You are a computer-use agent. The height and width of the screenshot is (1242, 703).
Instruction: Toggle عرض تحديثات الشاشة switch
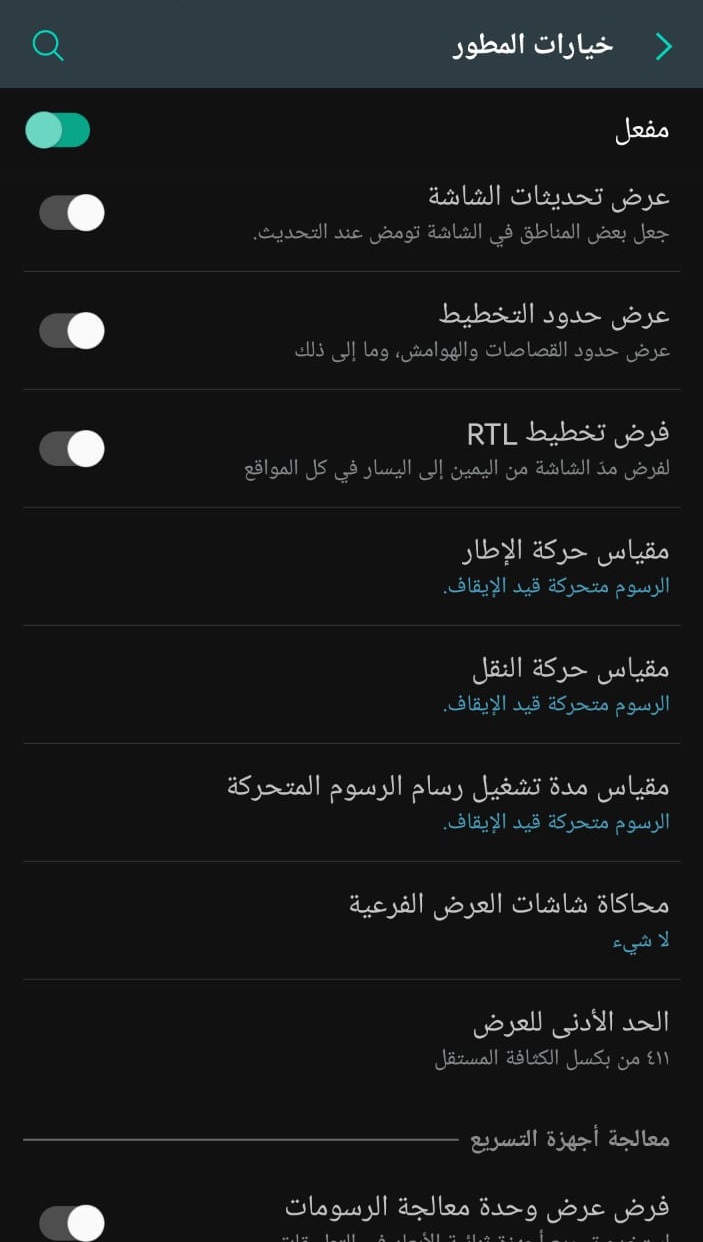(x=72, y=213)
